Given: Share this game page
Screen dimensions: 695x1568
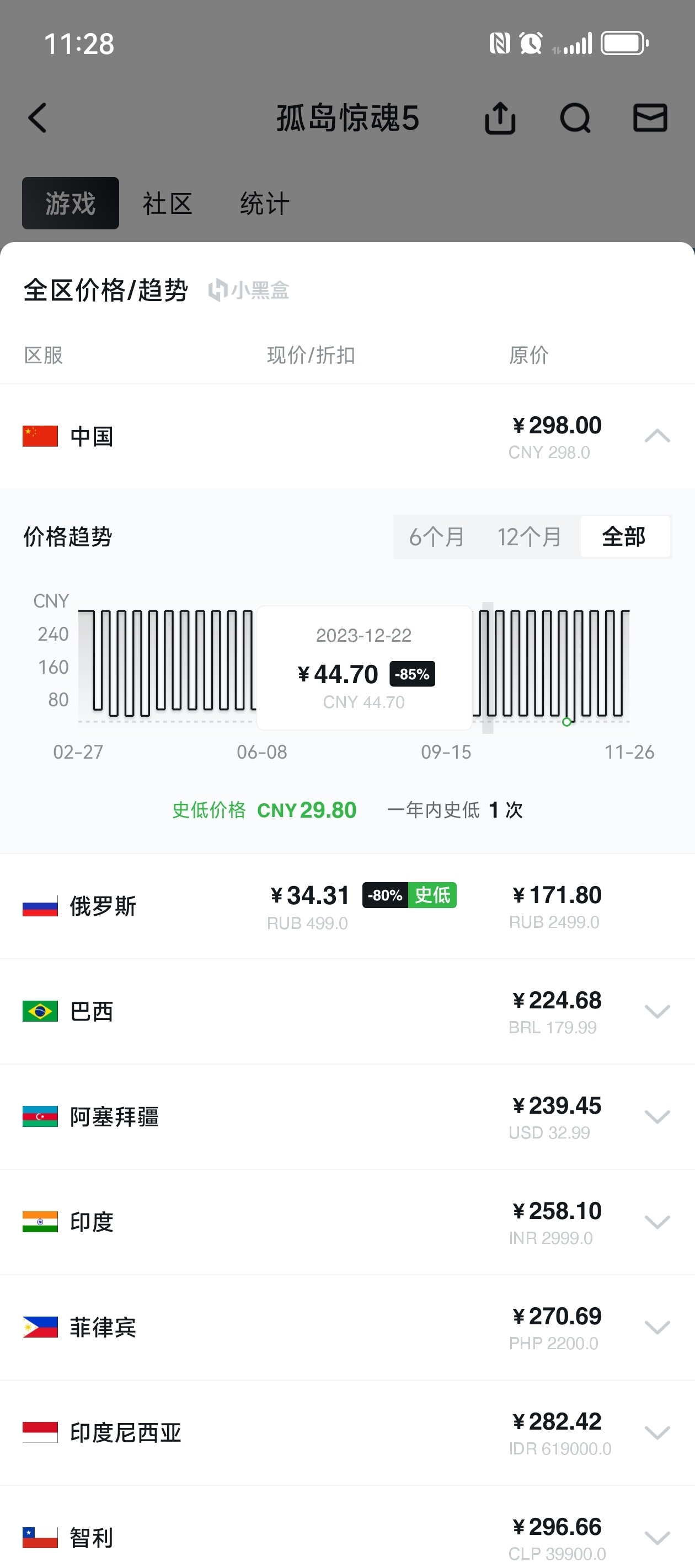Looking at the screenshot, I should (500, 117).
